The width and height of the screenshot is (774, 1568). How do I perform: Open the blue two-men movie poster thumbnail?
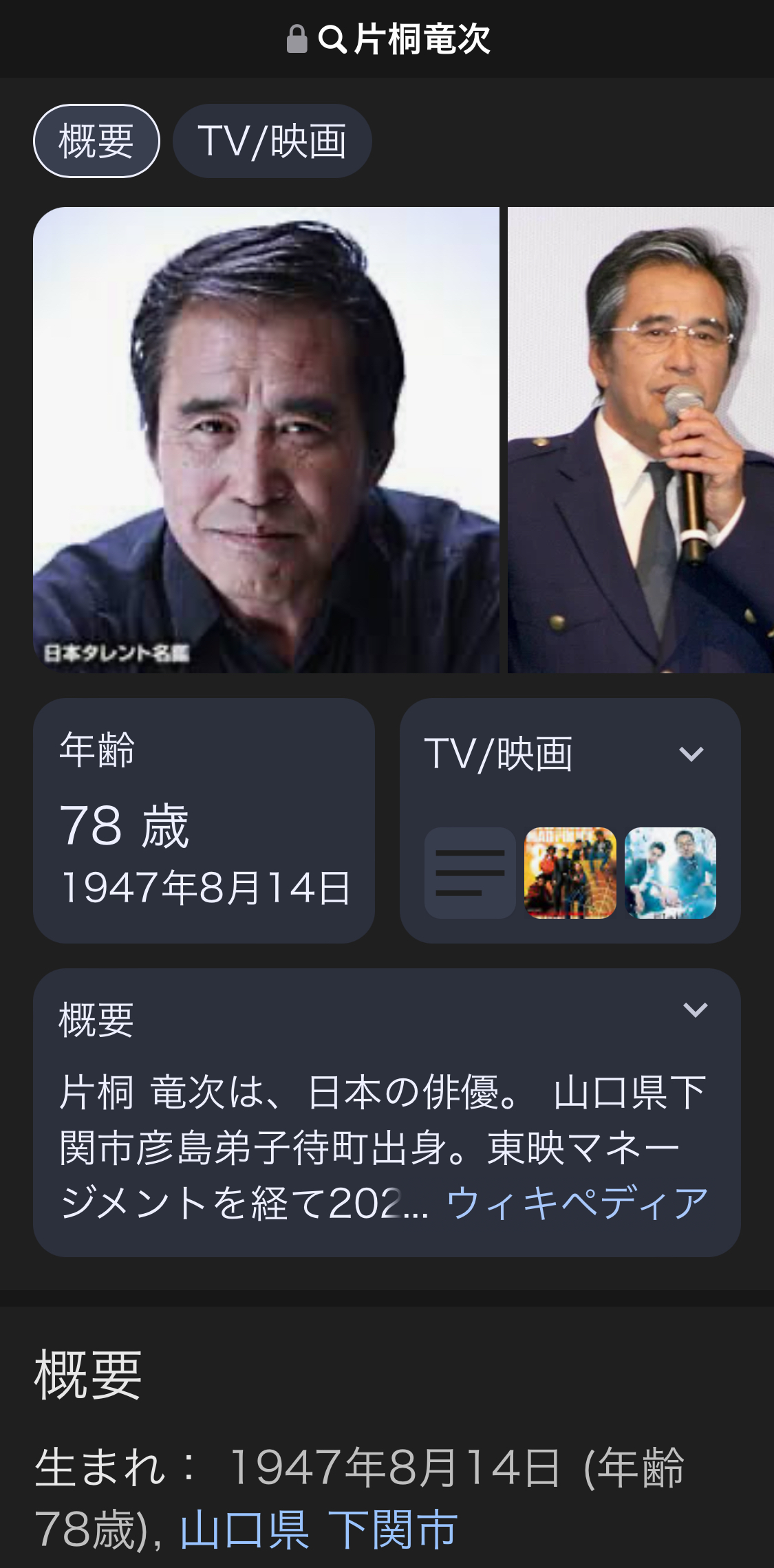(670, 873)
